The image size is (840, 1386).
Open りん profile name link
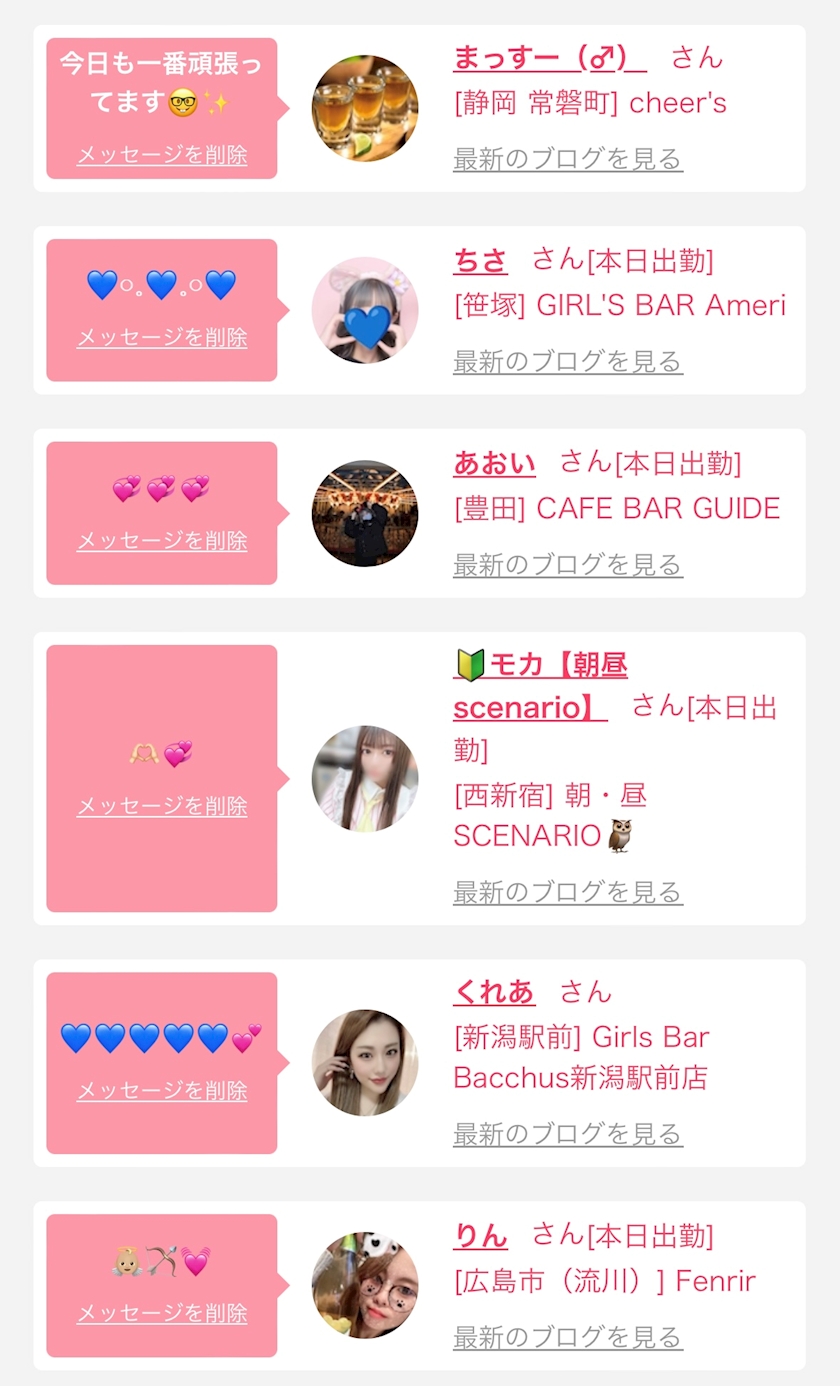tap(480, 1236)
